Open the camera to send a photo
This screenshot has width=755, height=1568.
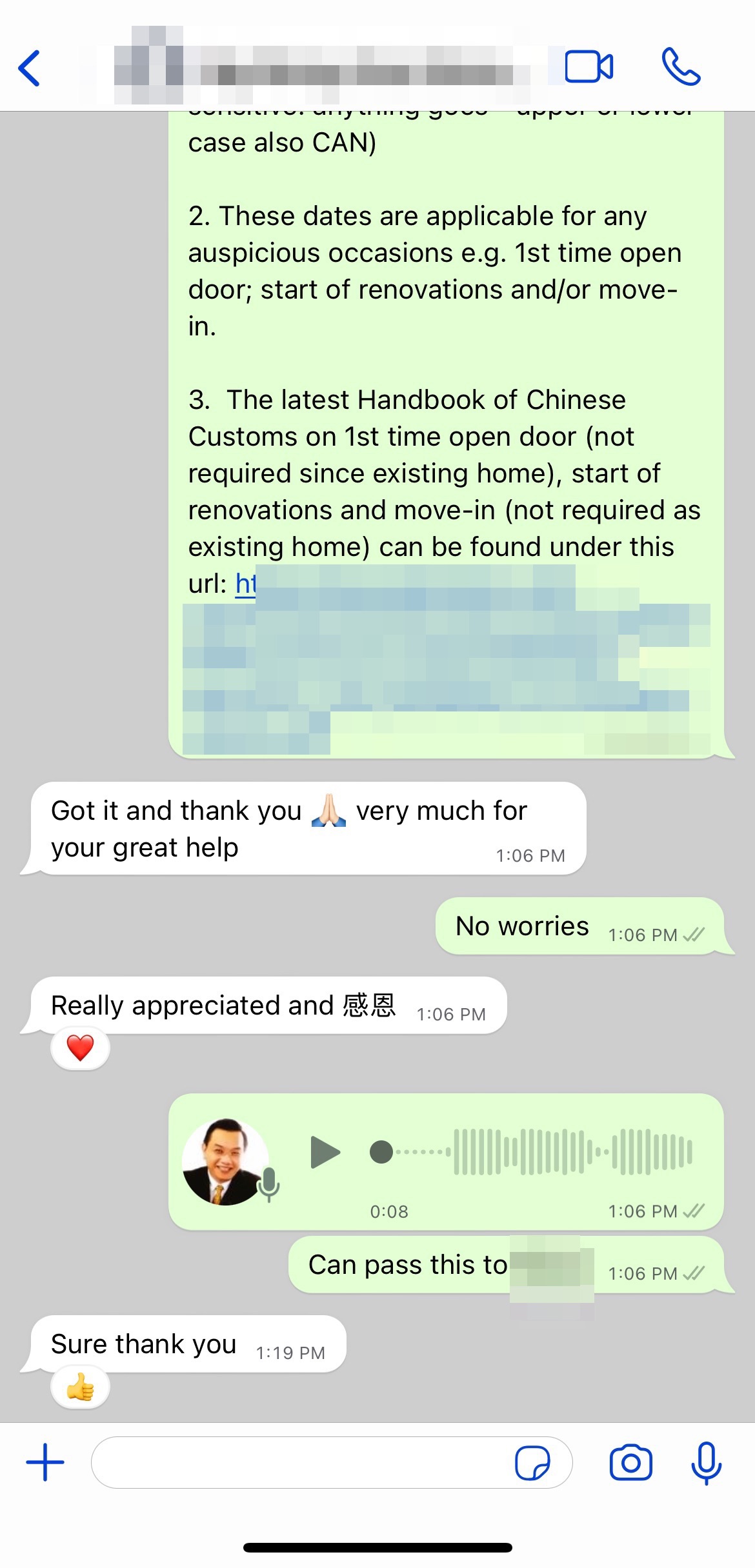pos(630,1462)
